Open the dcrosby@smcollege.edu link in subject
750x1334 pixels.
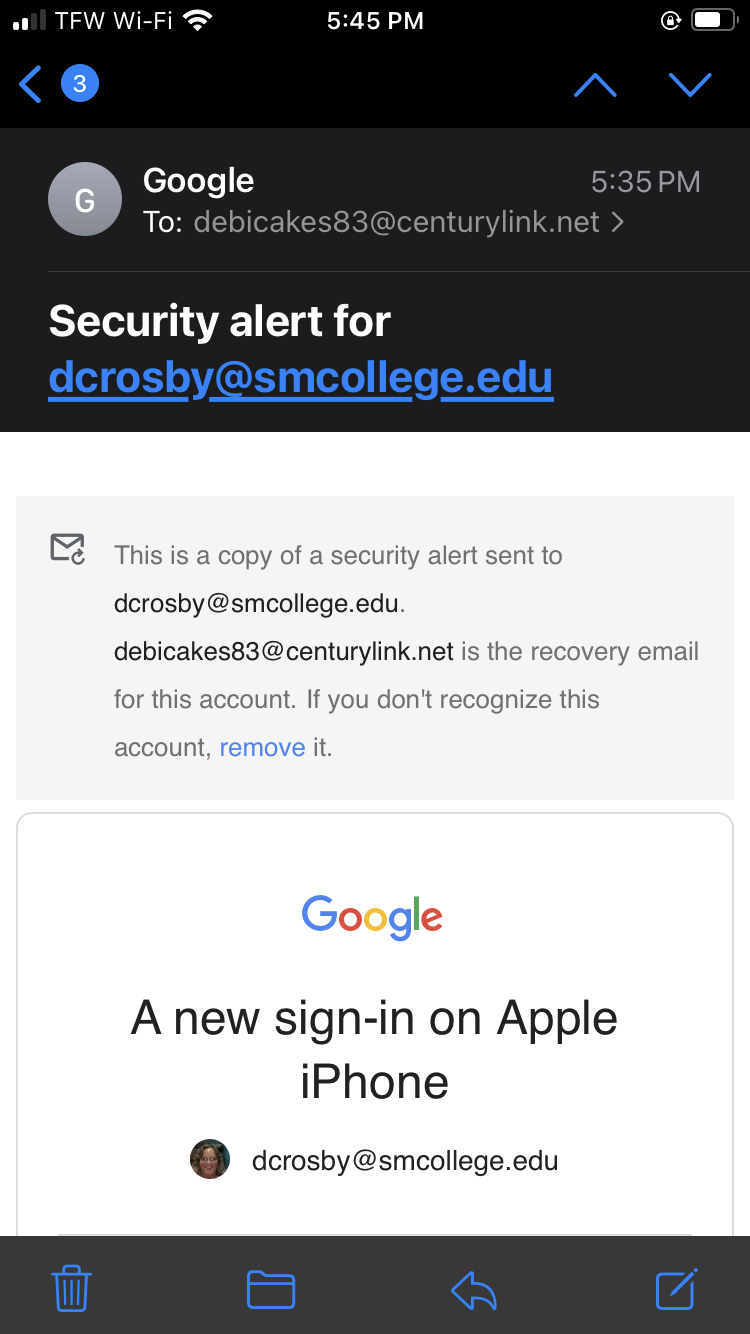300,378
